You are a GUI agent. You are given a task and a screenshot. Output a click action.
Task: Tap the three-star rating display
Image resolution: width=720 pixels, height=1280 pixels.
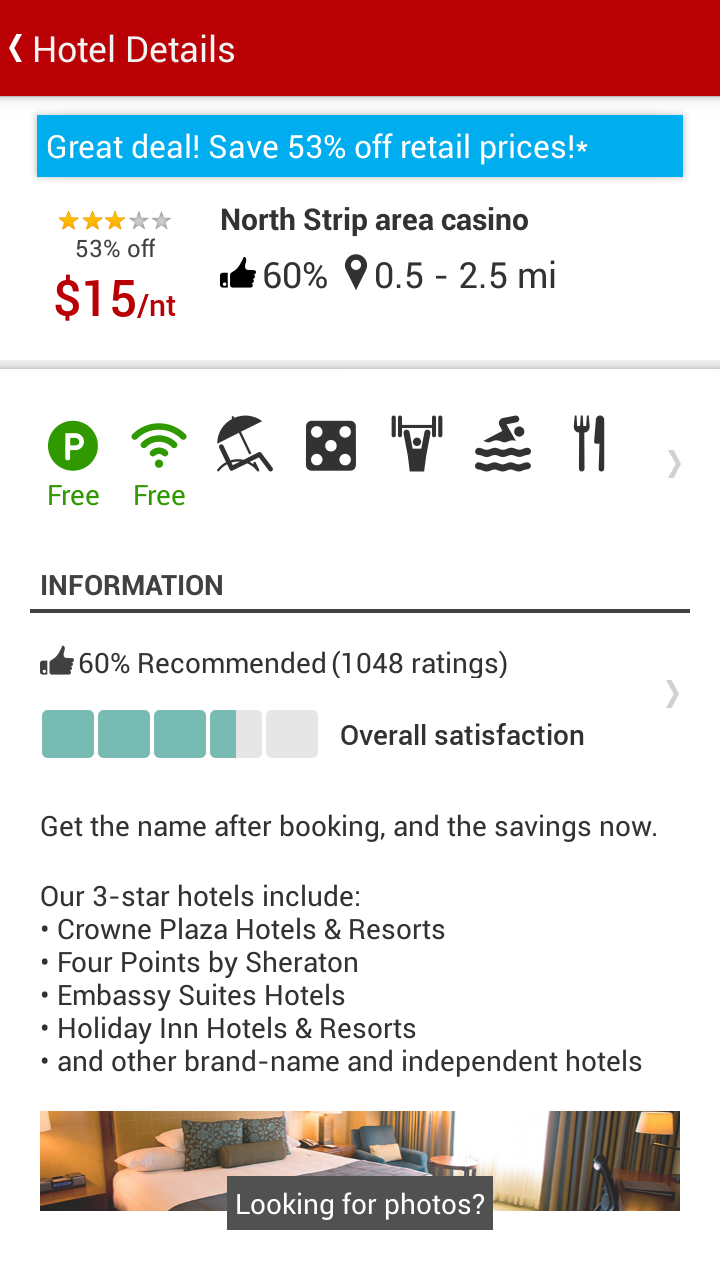[x=114, y=219]
